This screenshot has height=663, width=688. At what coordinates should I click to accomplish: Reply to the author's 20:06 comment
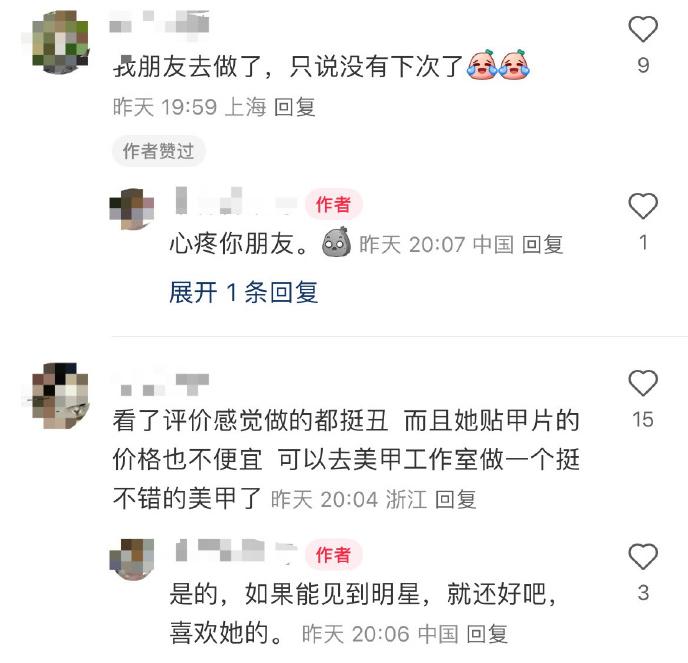tap(488, 633)
